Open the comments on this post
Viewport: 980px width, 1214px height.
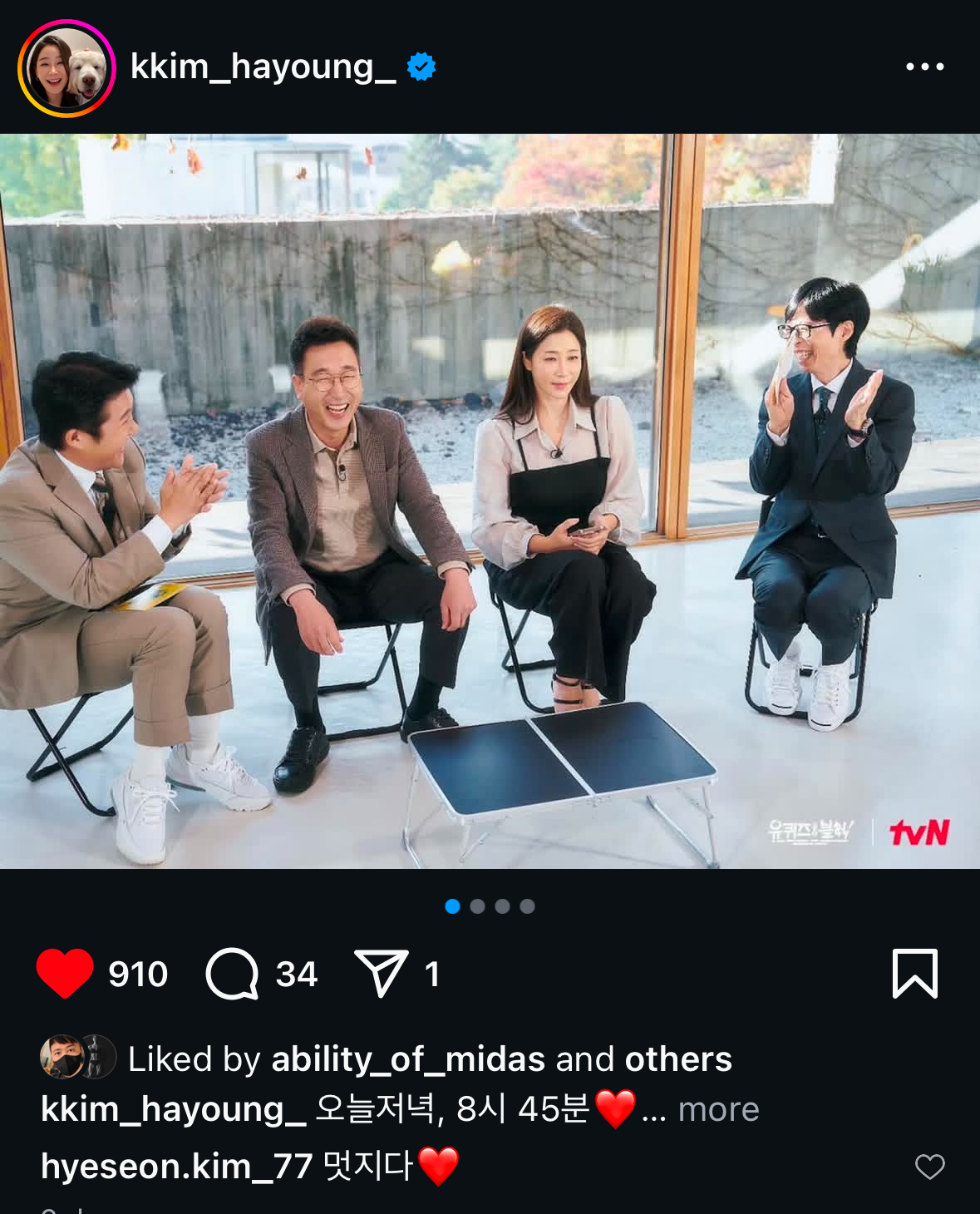coord(233,973)
